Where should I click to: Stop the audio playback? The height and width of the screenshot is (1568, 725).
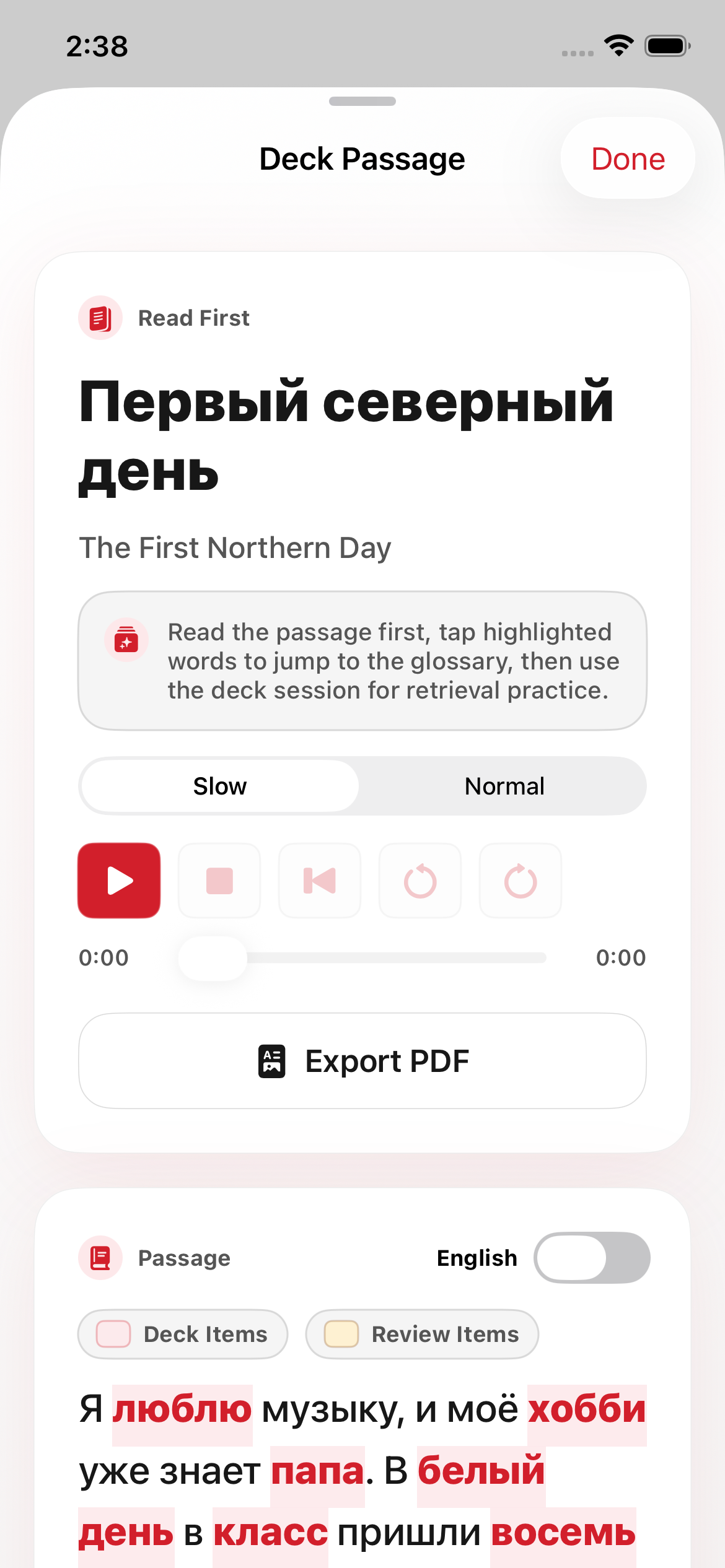click(219, 880)
